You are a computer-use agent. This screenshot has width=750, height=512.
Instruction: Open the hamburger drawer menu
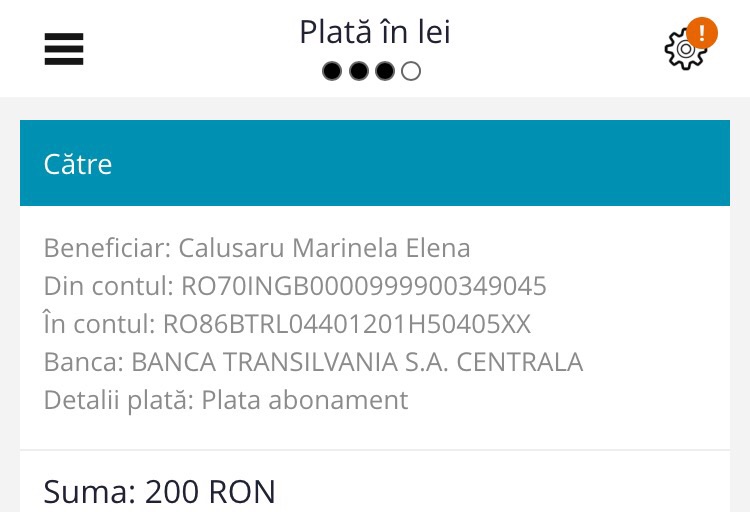click(64, 48)
